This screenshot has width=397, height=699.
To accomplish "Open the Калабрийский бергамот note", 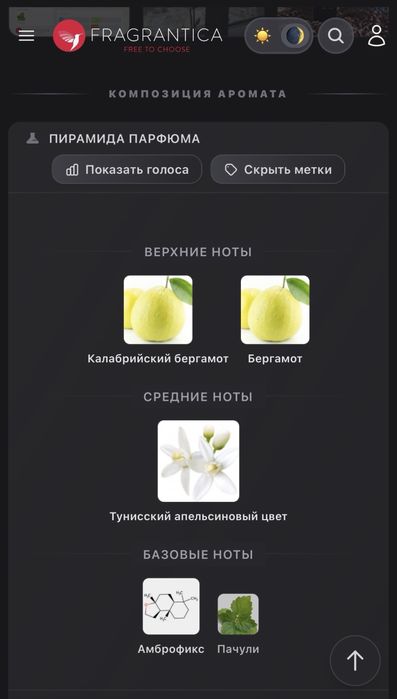I will tap(158, 320).
